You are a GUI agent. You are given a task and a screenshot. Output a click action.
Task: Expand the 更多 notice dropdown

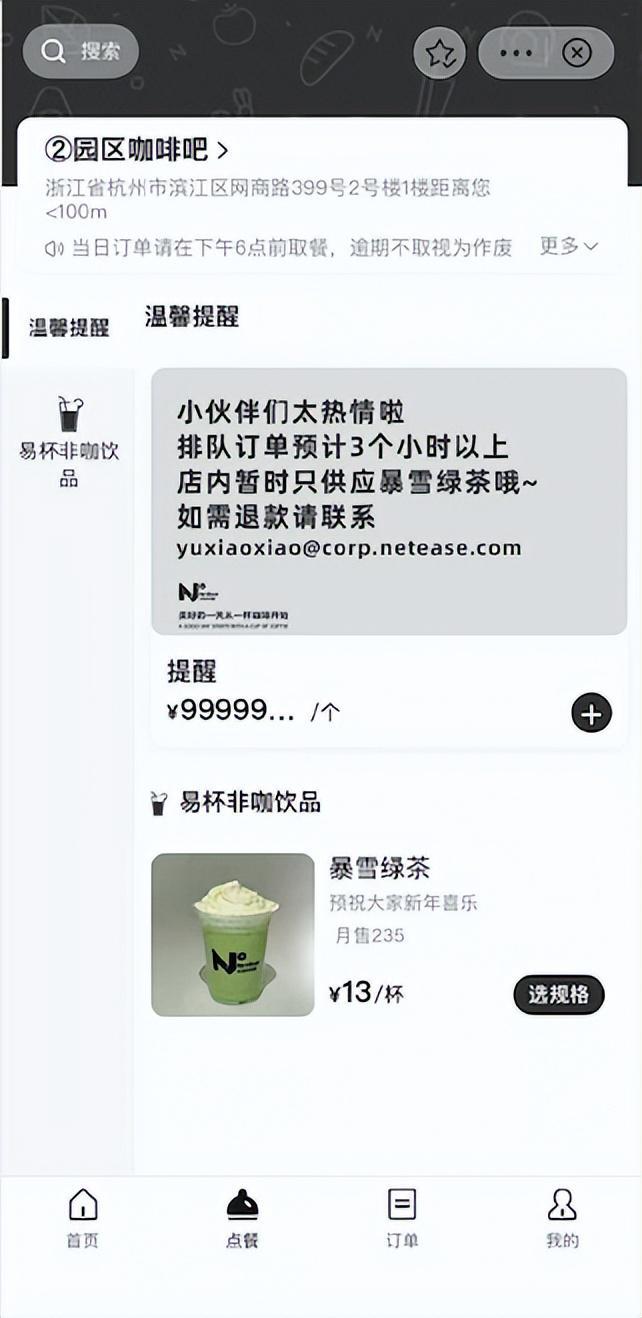coord(569,246)
